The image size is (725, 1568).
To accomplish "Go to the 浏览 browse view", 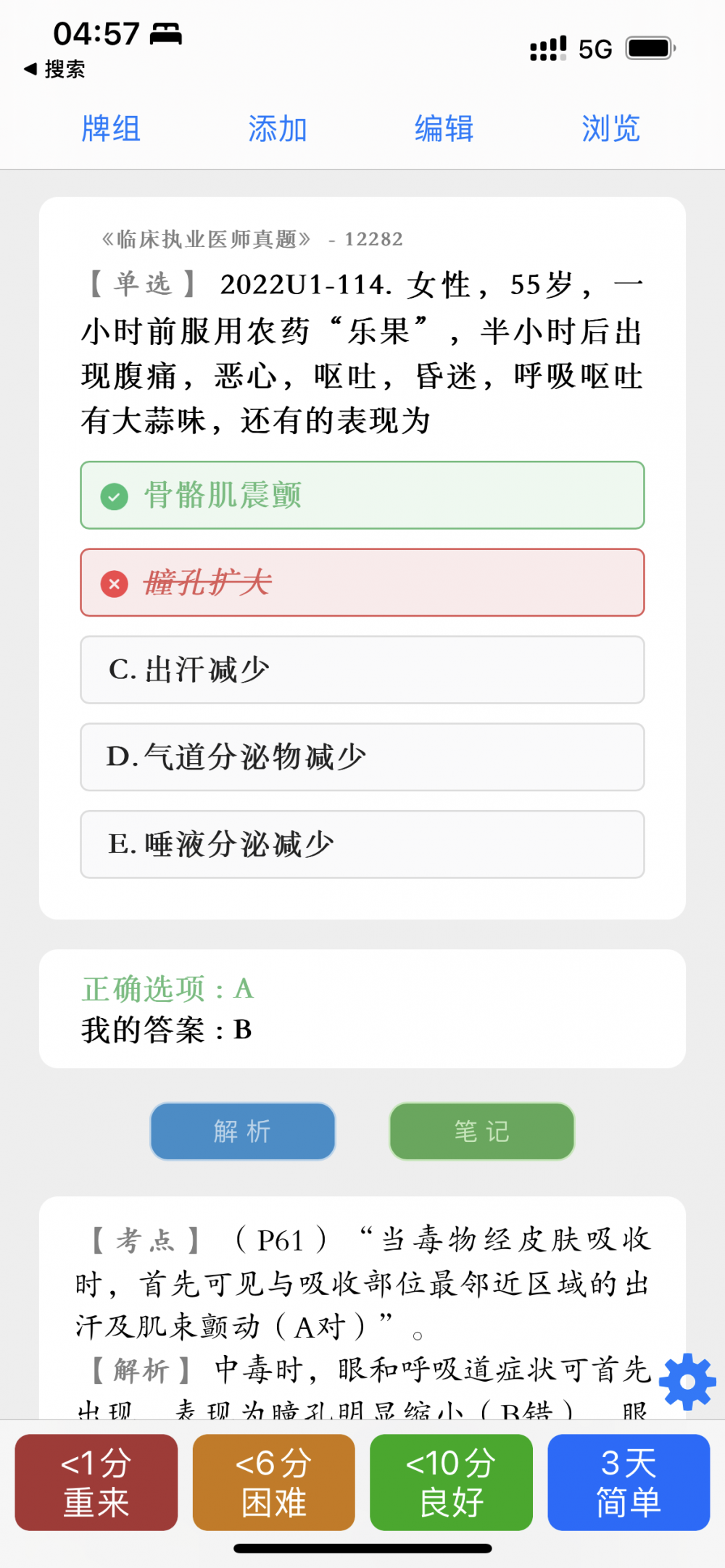I will pyautogui.click(x=611, y=129).
